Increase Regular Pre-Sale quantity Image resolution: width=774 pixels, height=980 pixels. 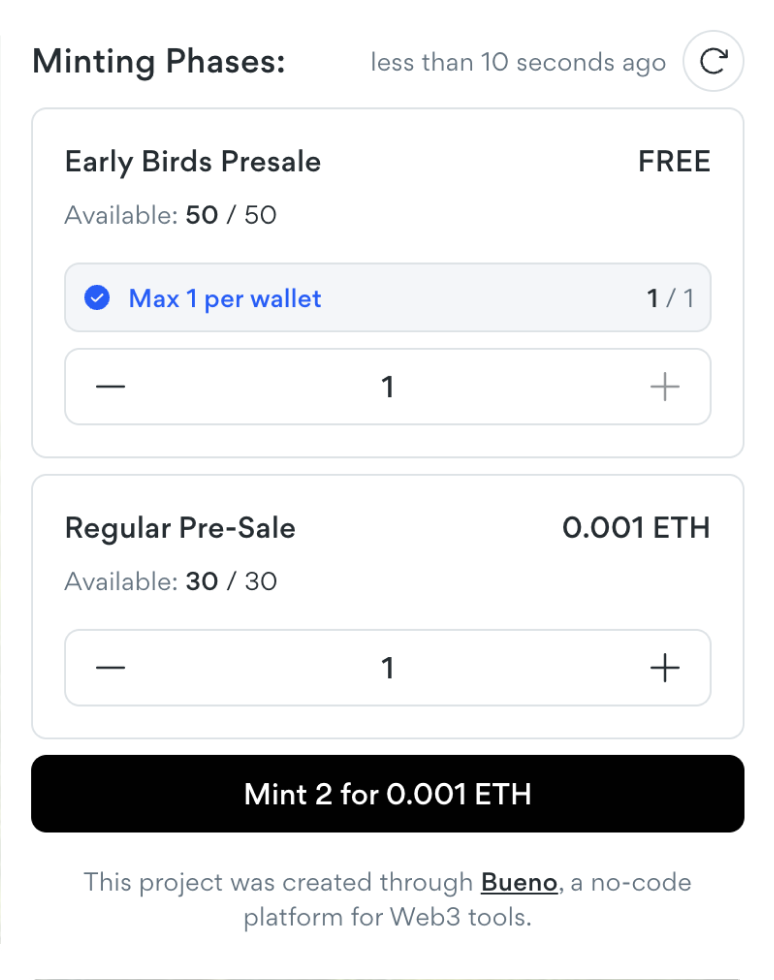pos(665,668)
